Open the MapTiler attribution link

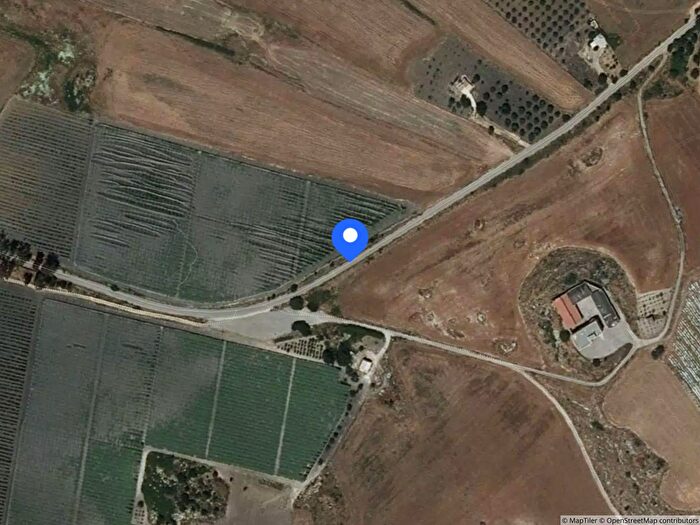click(582, 519)
